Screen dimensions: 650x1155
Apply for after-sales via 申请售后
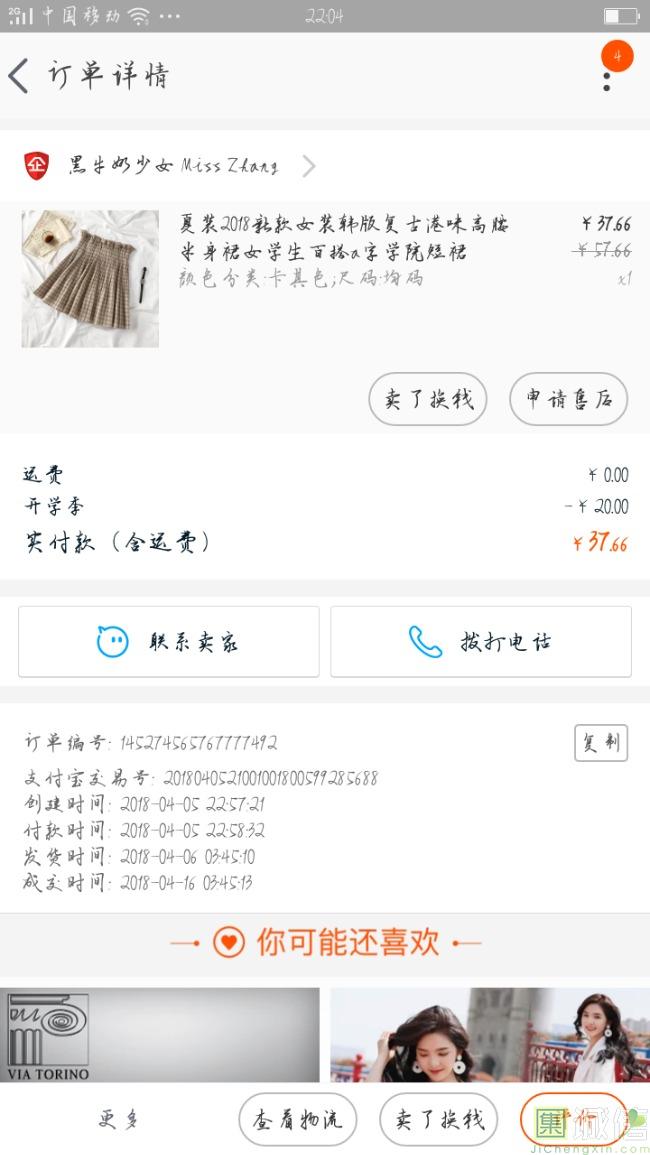pos(568,400)
